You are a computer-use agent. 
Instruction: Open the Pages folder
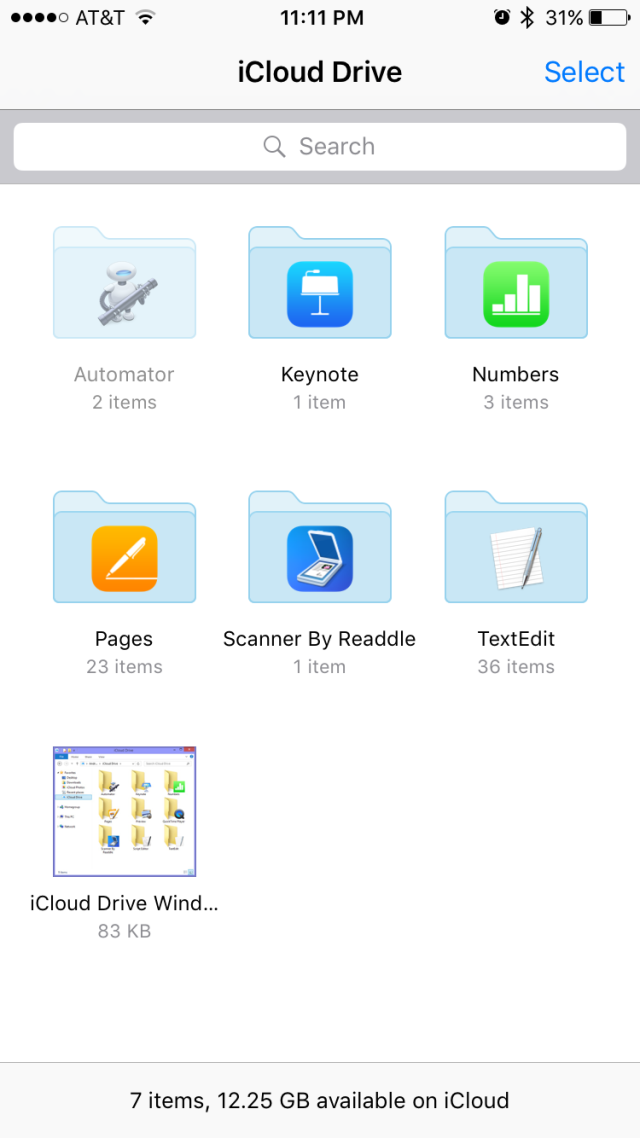tap(124, 549)
